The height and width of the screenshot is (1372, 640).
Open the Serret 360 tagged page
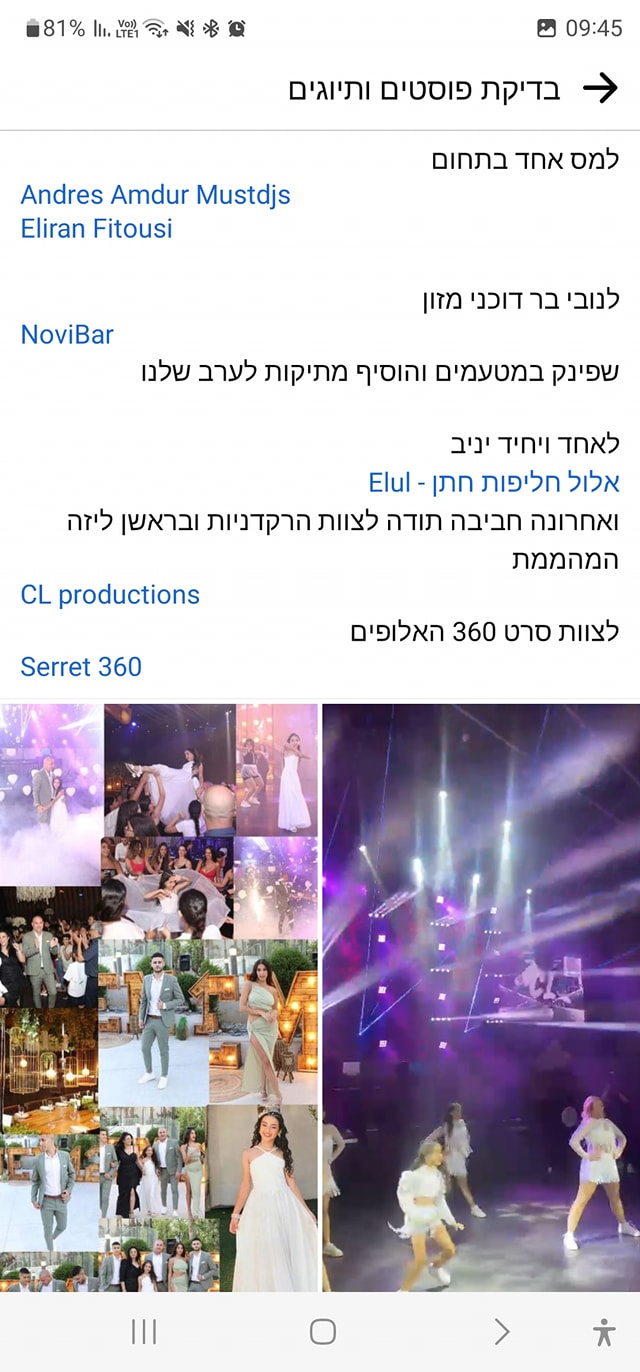(x=81, y=666)
